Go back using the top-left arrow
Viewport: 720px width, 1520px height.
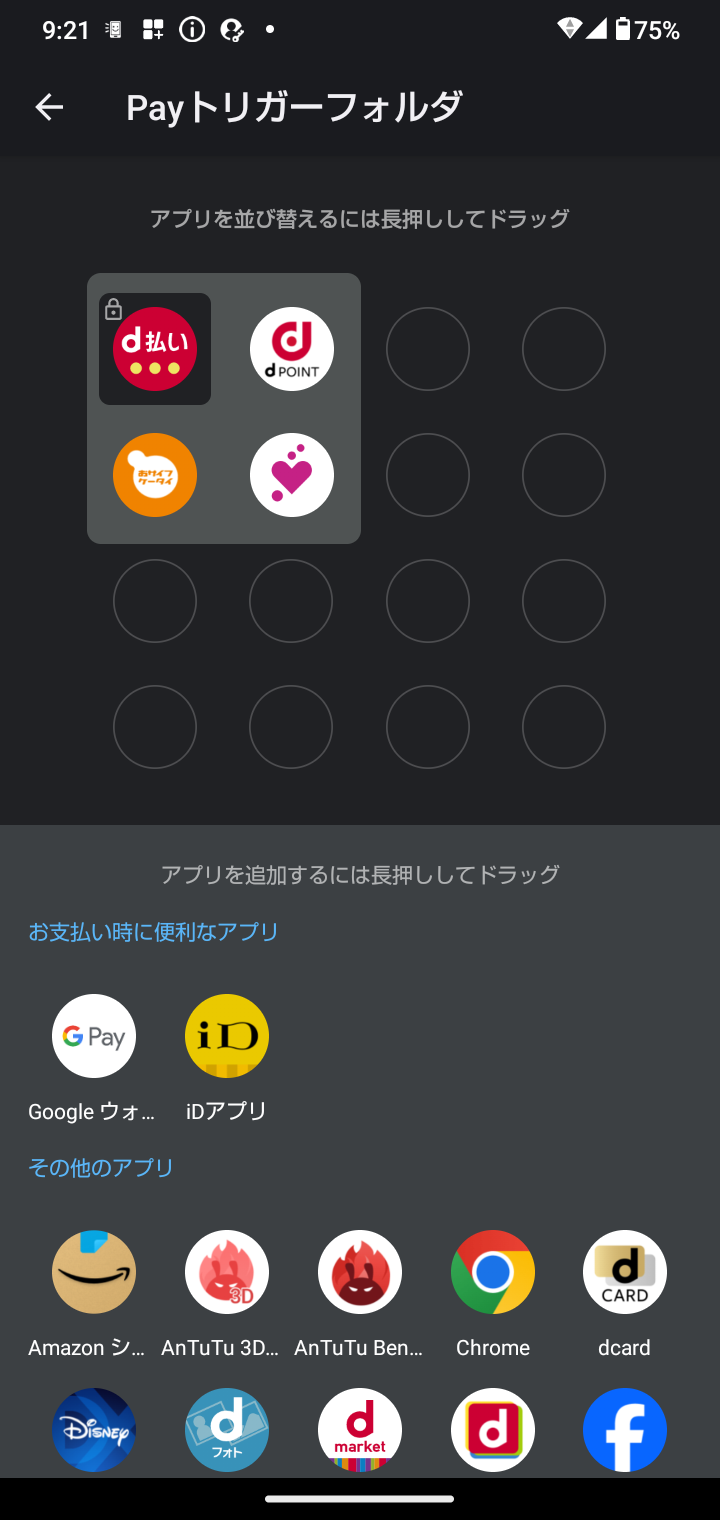click(x=49, y=107)
